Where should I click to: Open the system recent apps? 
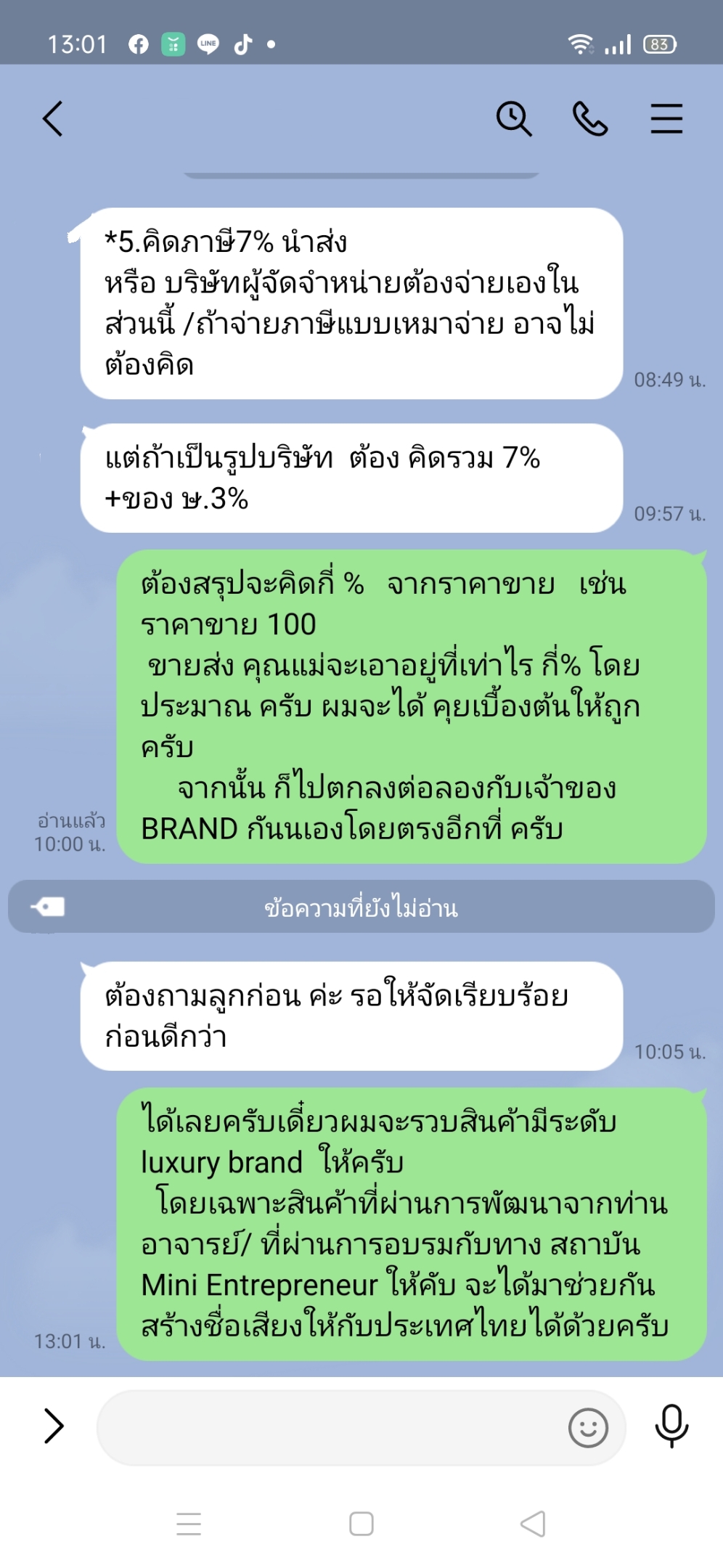pos(189,1524)
